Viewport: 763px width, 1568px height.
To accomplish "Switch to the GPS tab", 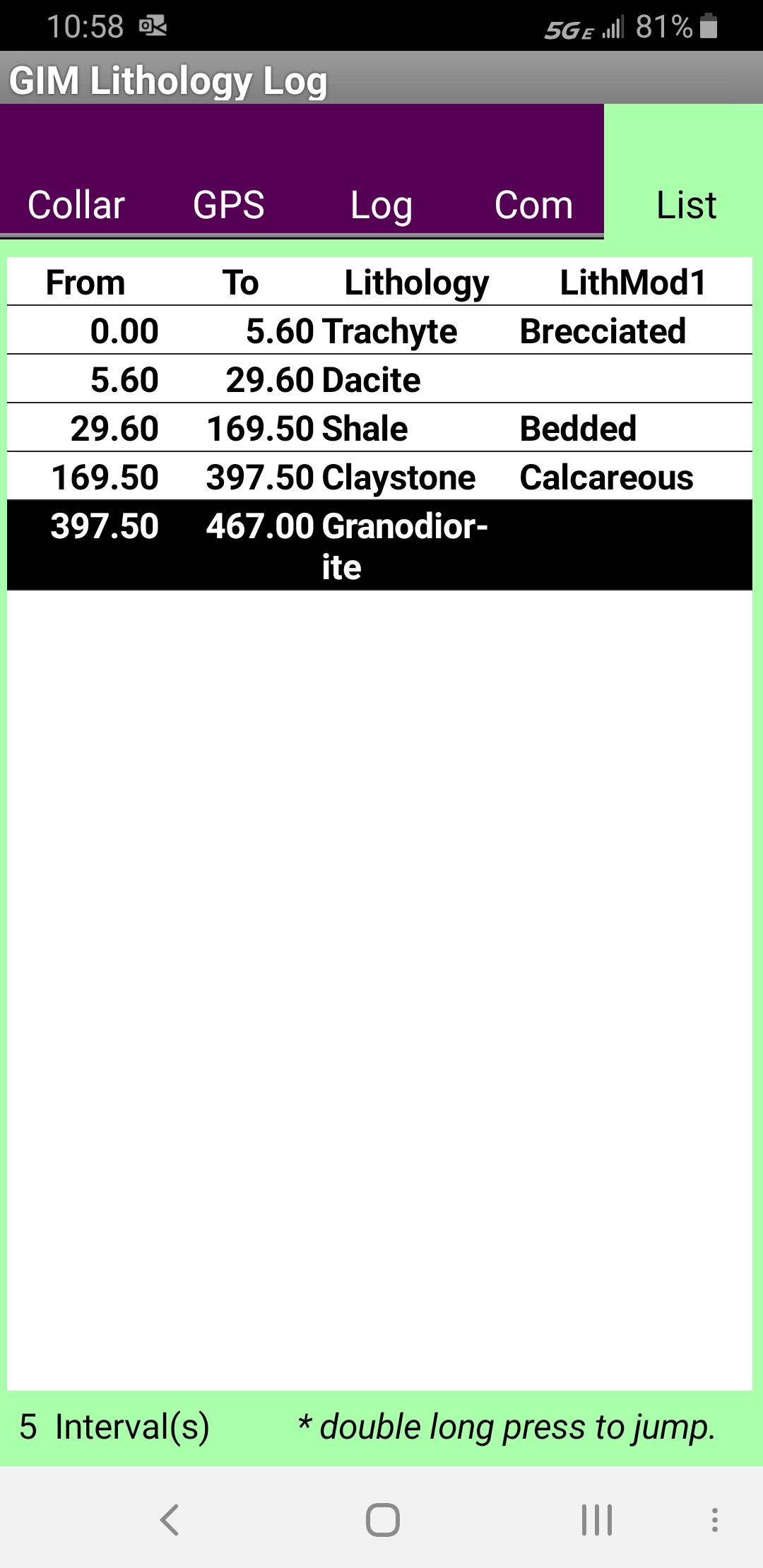I will [x=229, y=205].
